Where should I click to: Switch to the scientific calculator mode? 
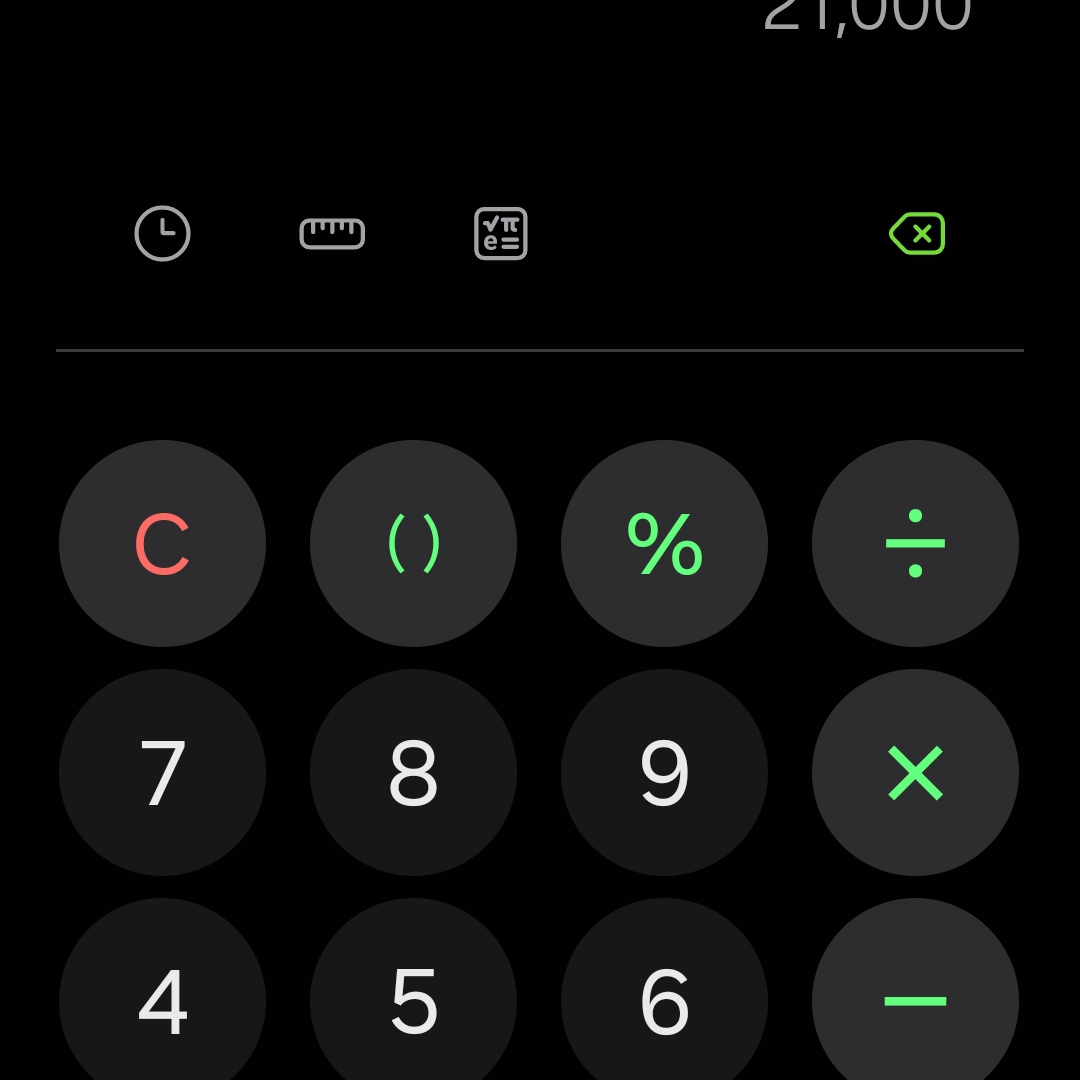point(500,234)
